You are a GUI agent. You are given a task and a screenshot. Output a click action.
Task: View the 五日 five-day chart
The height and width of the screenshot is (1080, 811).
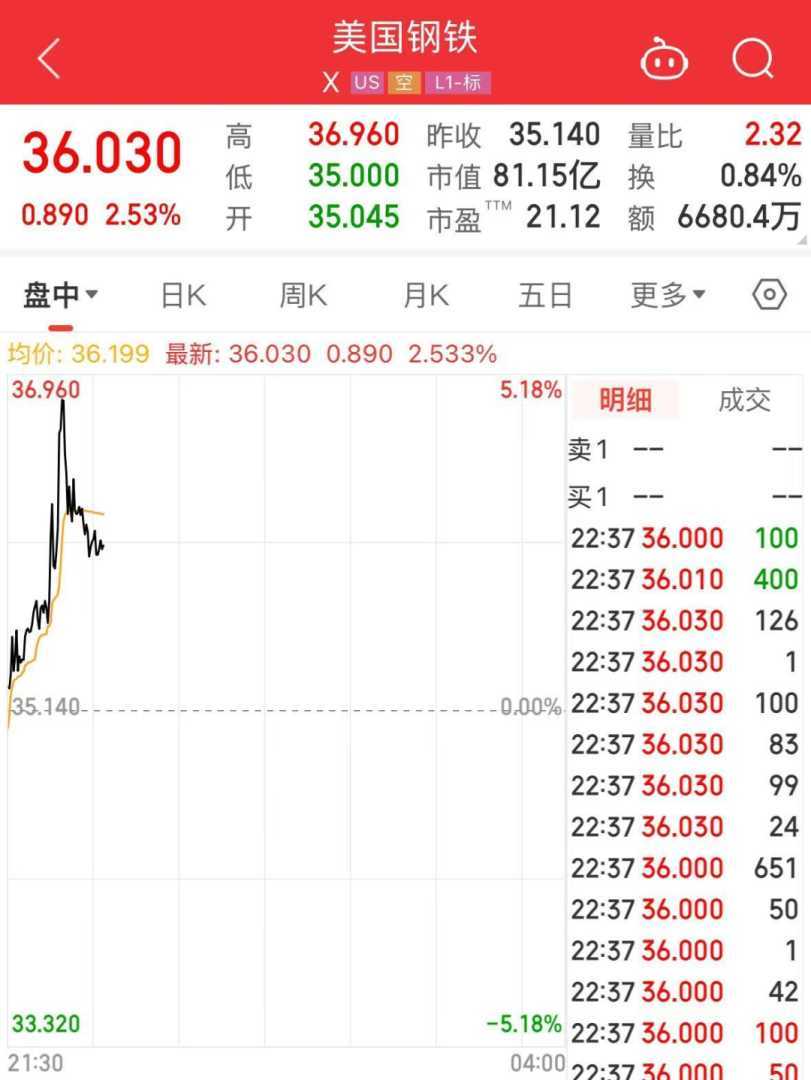(545, 295)
